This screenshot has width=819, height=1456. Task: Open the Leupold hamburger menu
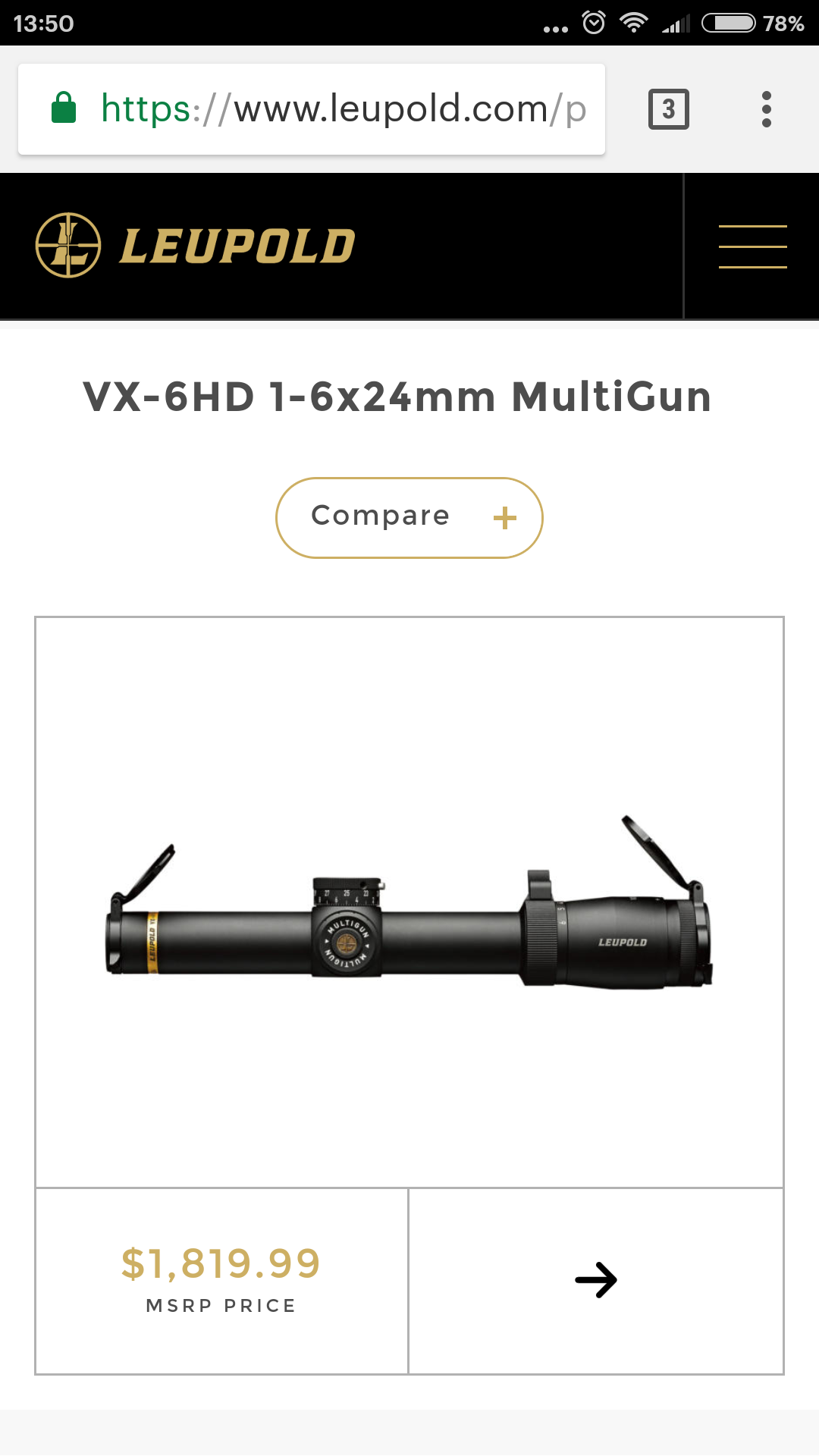coord(752,246)
